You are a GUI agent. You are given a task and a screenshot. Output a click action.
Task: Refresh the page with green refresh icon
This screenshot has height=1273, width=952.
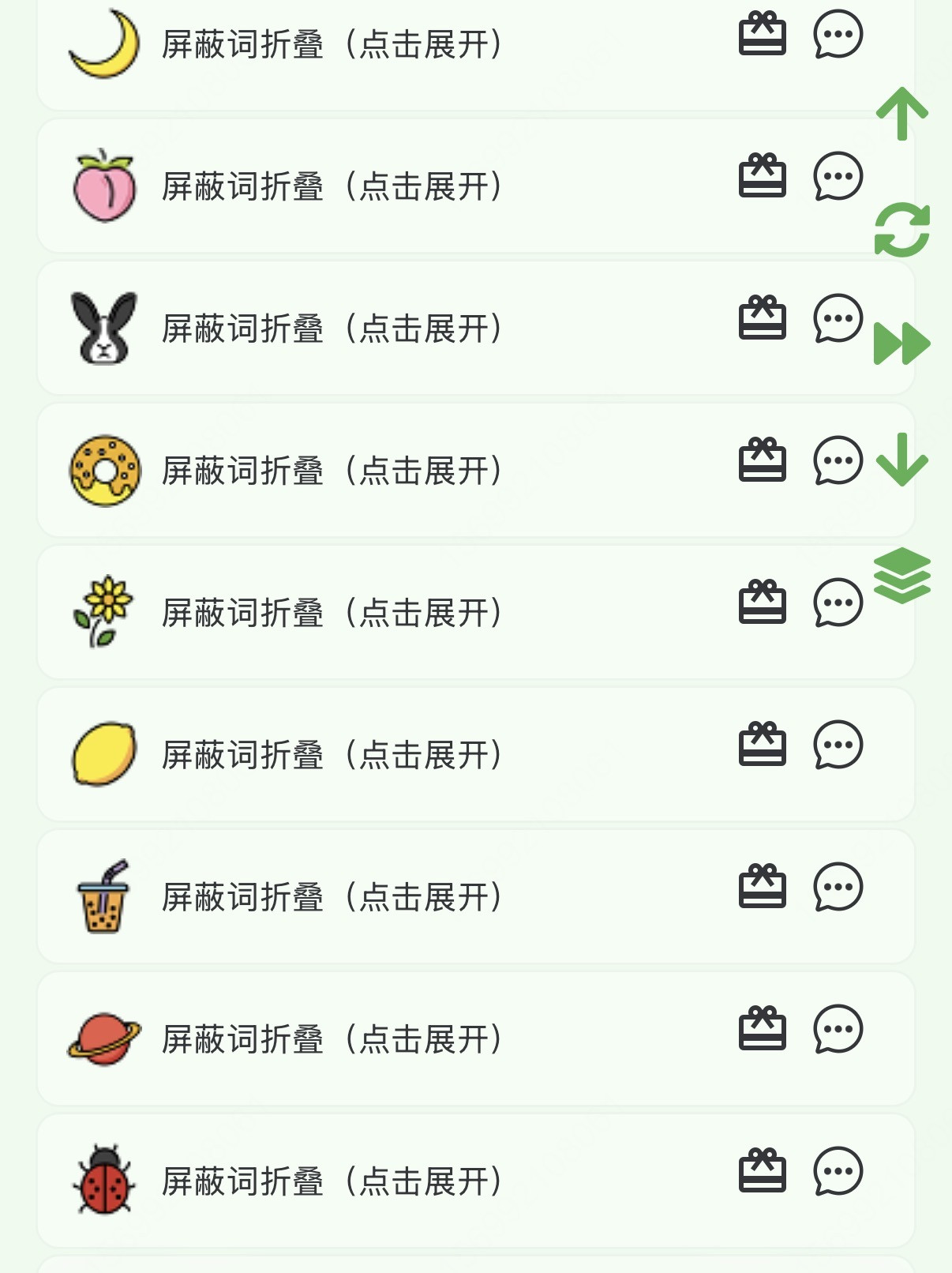pyautogui.click(x=901, y=230)
